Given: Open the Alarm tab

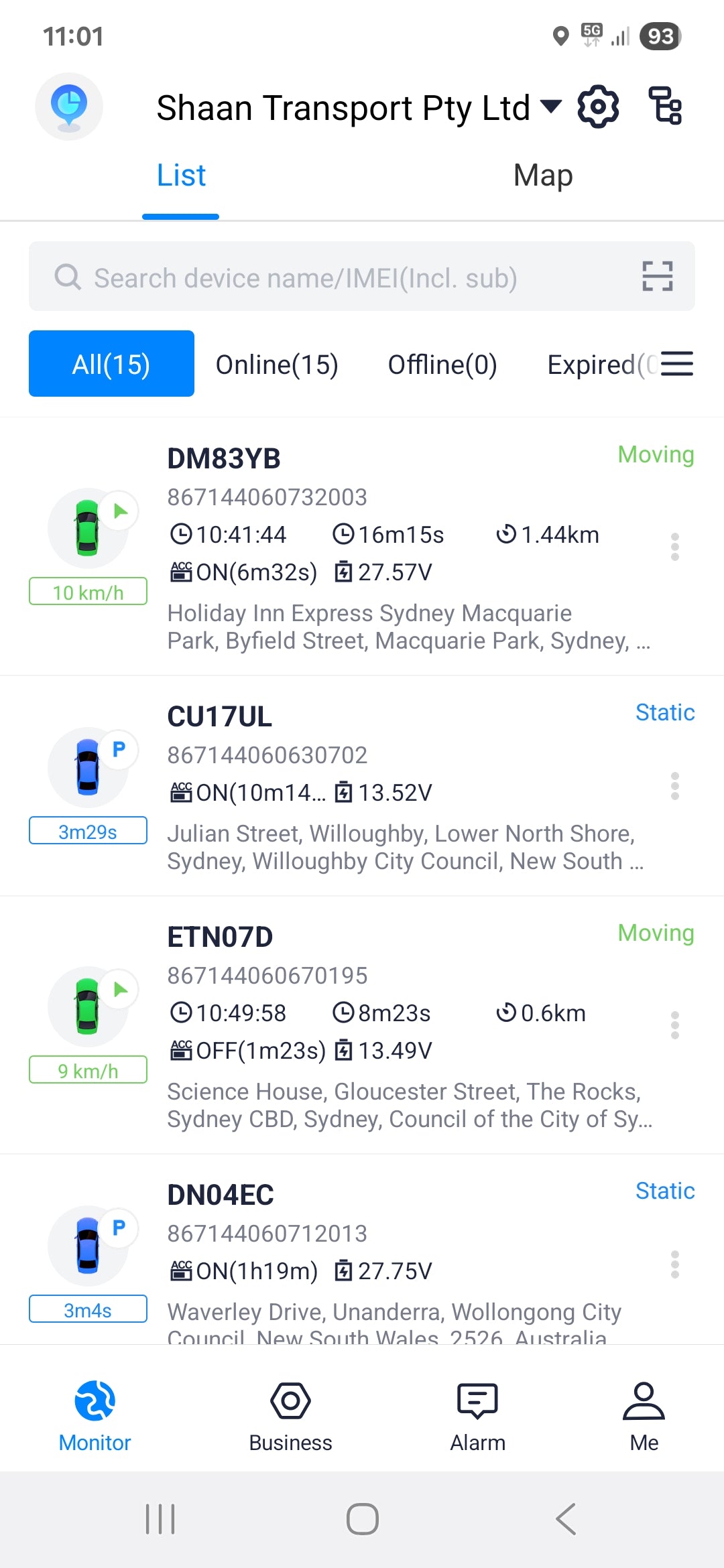Looking at the screenshot, I should click(477, 1416).
